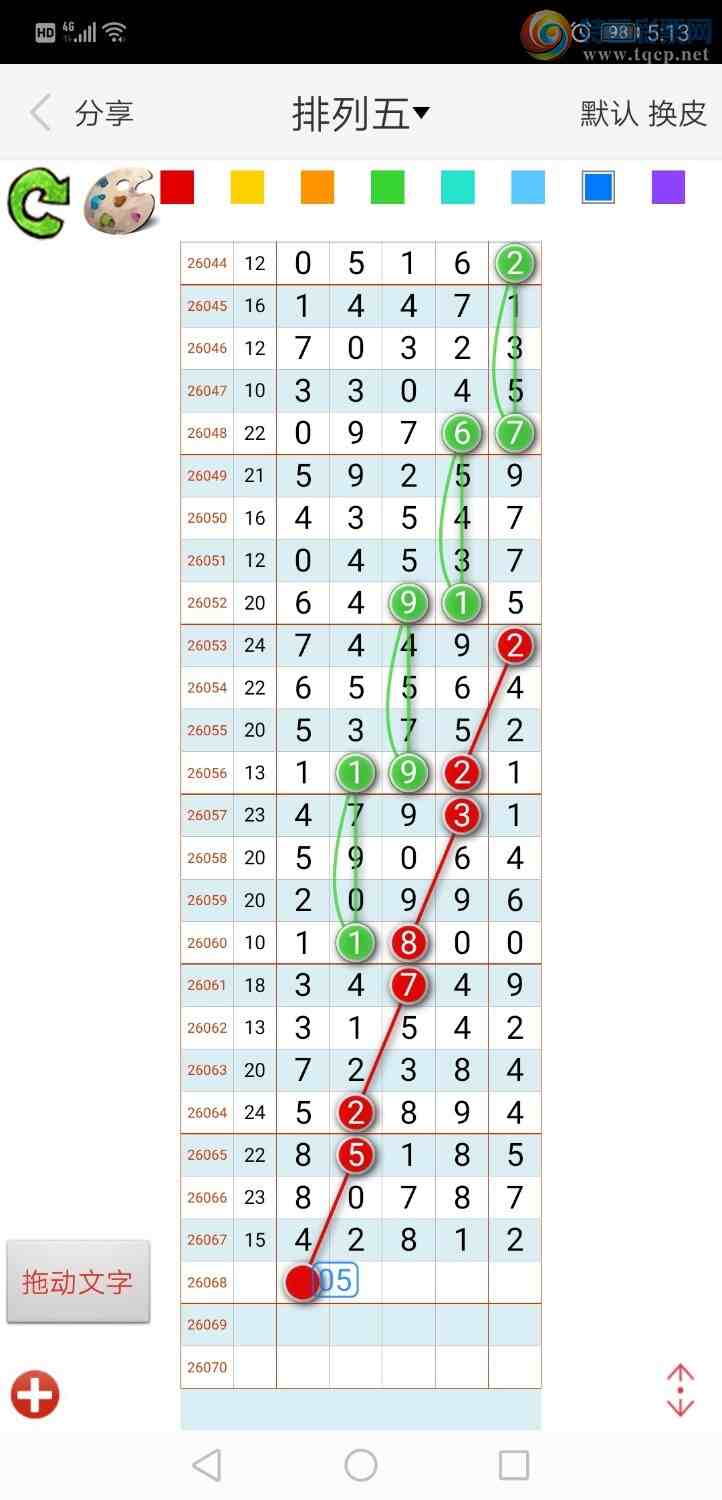
Task: Pick the dark blue color swatch
Action: [598, 187]
